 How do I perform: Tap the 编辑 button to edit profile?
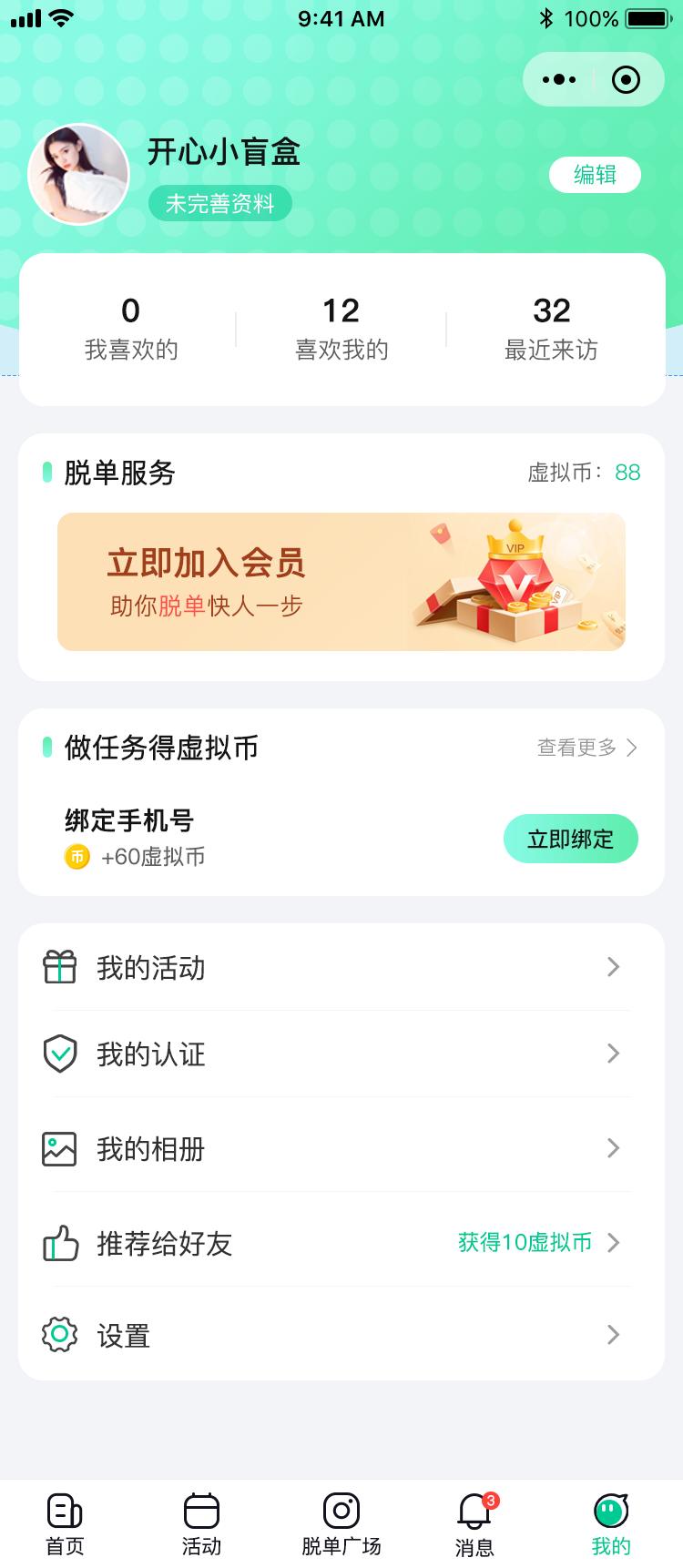click(x=595, y=175)
